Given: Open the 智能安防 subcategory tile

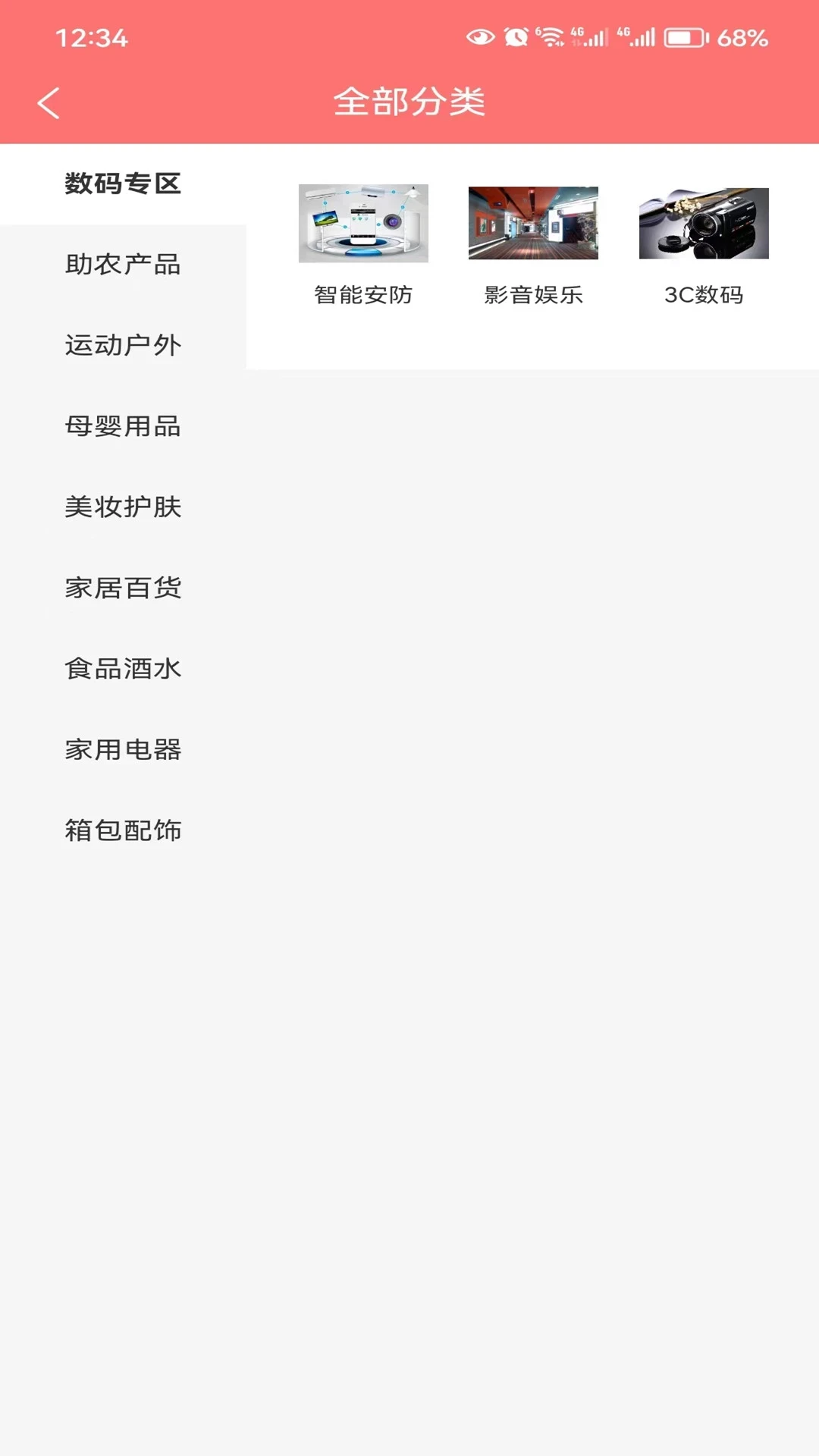Looking at the screenshot, I should 363,244.
